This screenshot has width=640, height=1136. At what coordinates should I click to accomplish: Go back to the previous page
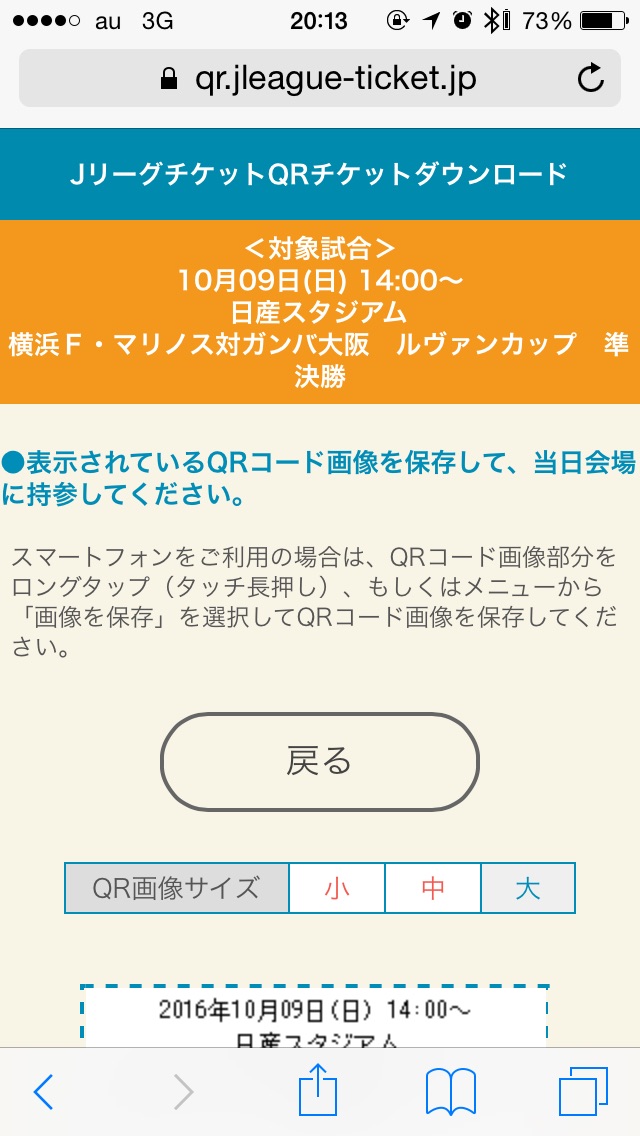point(43,1092)
